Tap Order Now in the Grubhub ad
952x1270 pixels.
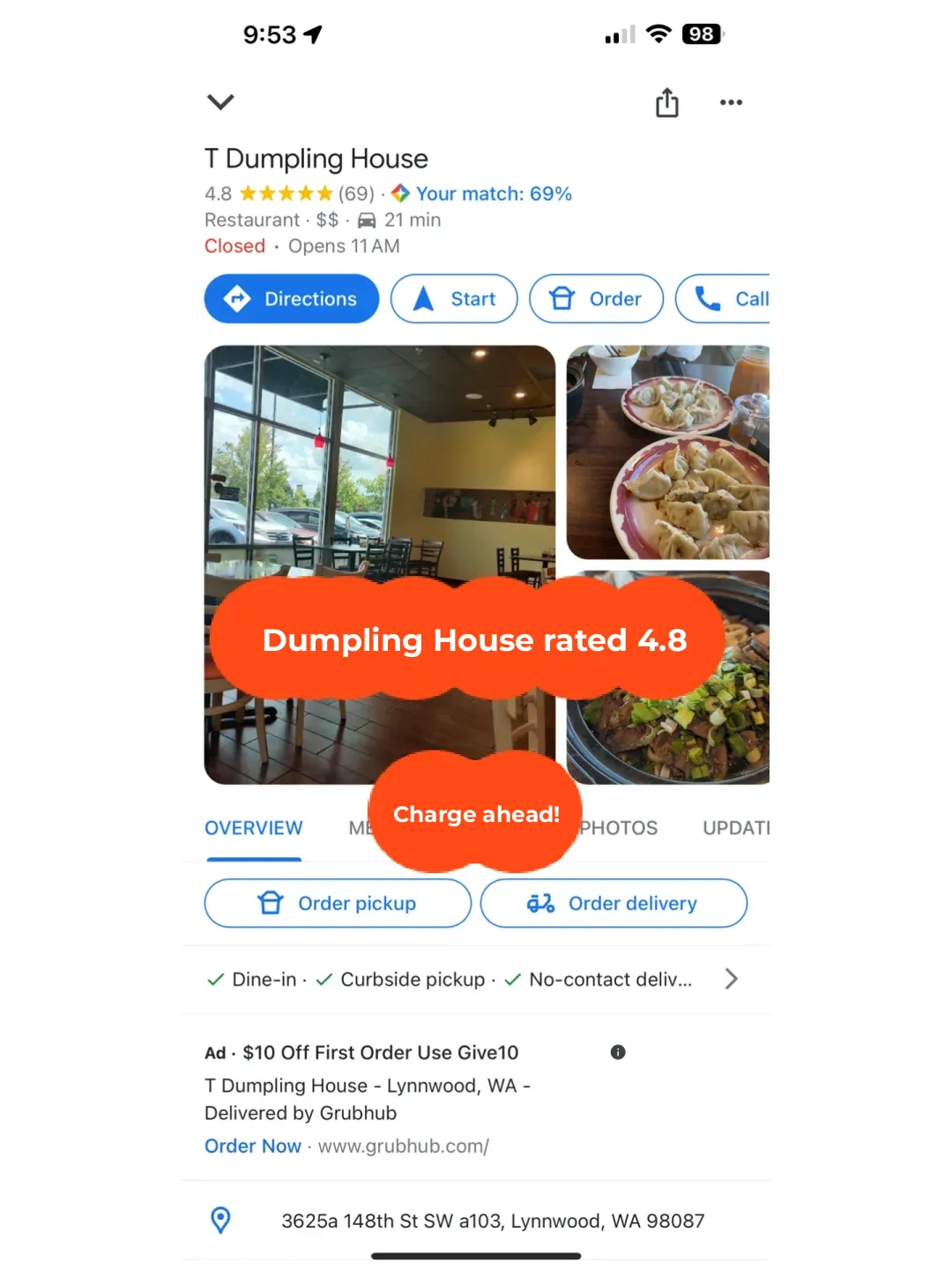tap(253, 1146)
